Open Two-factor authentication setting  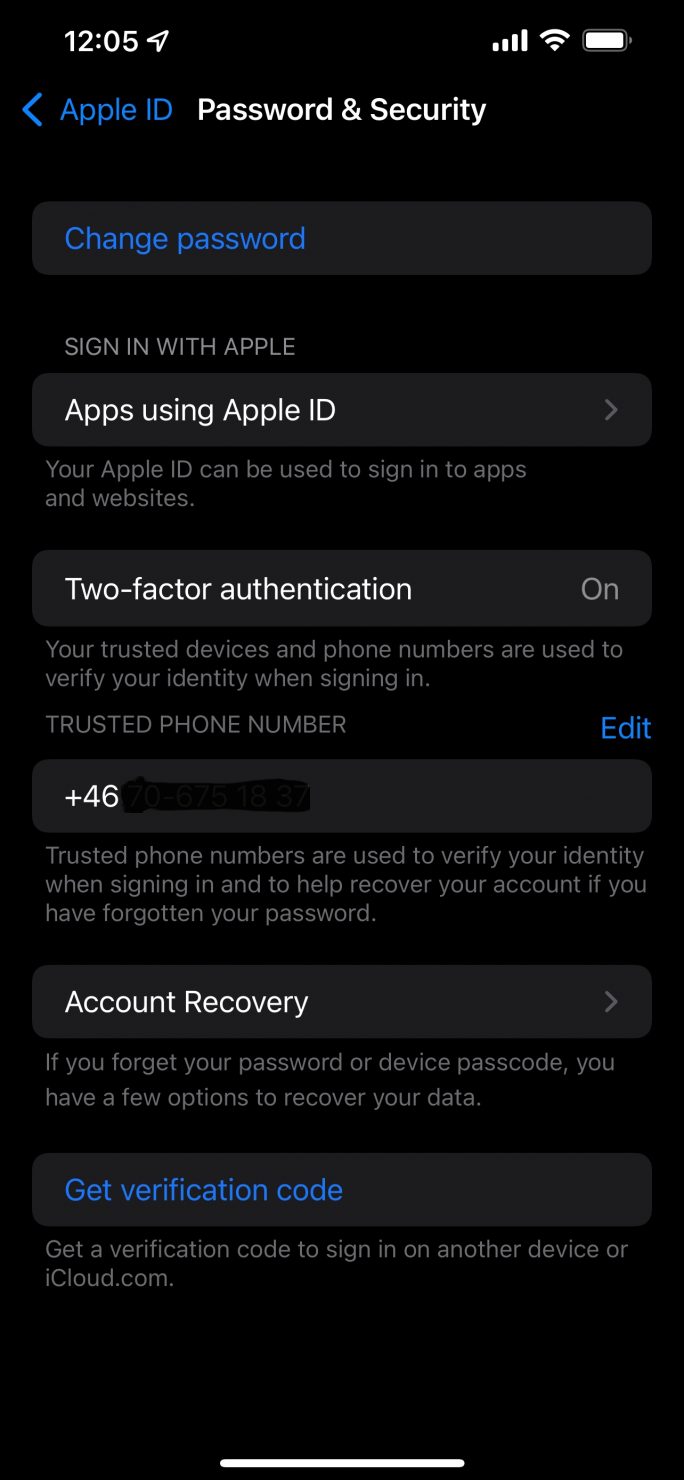[x=342, y=589]
